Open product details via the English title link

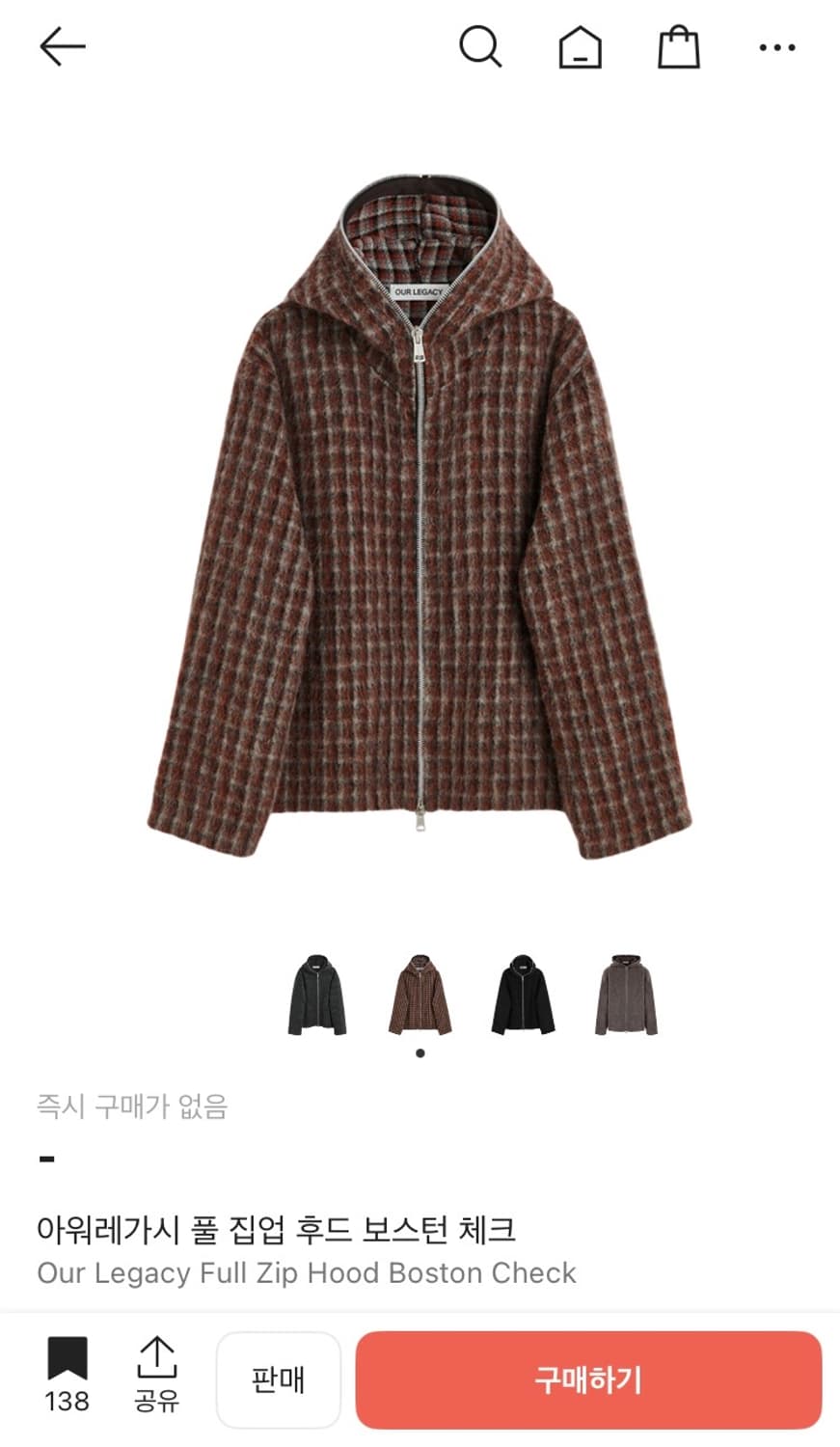[306, 1271]
